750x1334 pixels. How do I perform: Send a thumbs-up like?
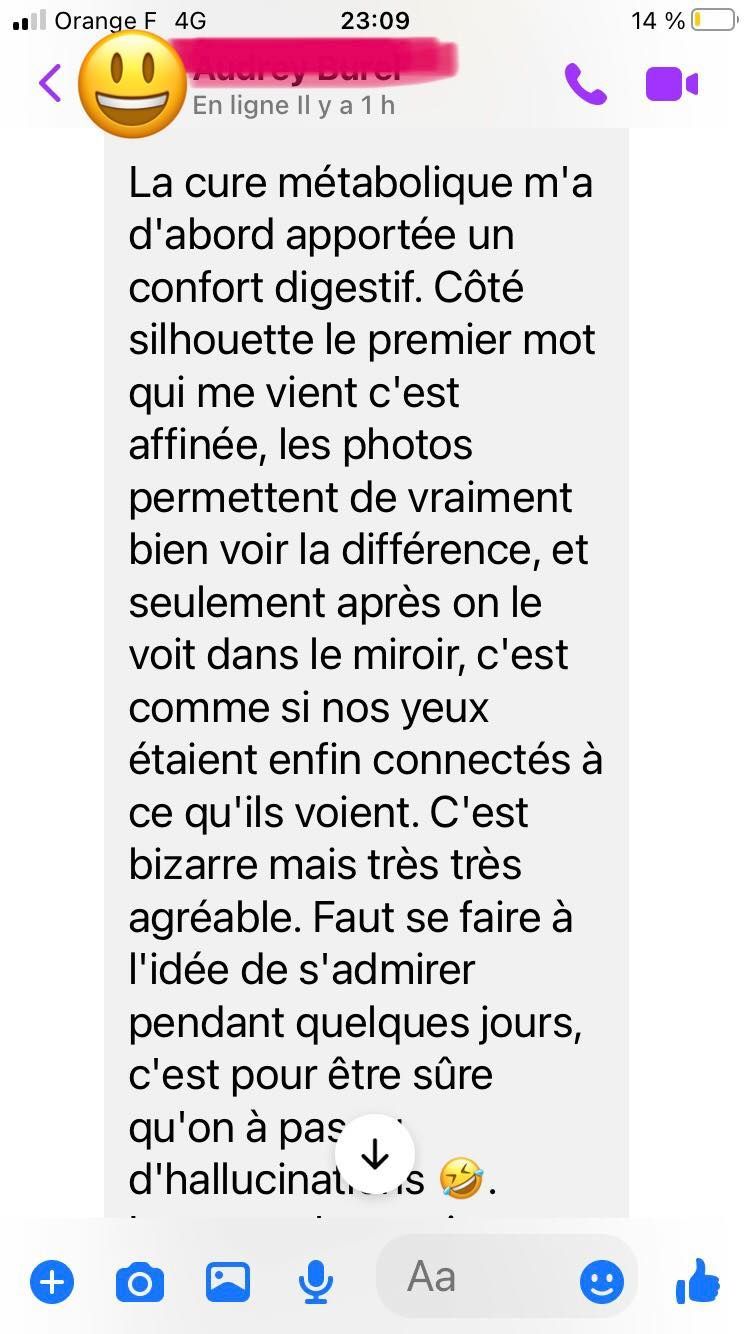pos(697,1279)
